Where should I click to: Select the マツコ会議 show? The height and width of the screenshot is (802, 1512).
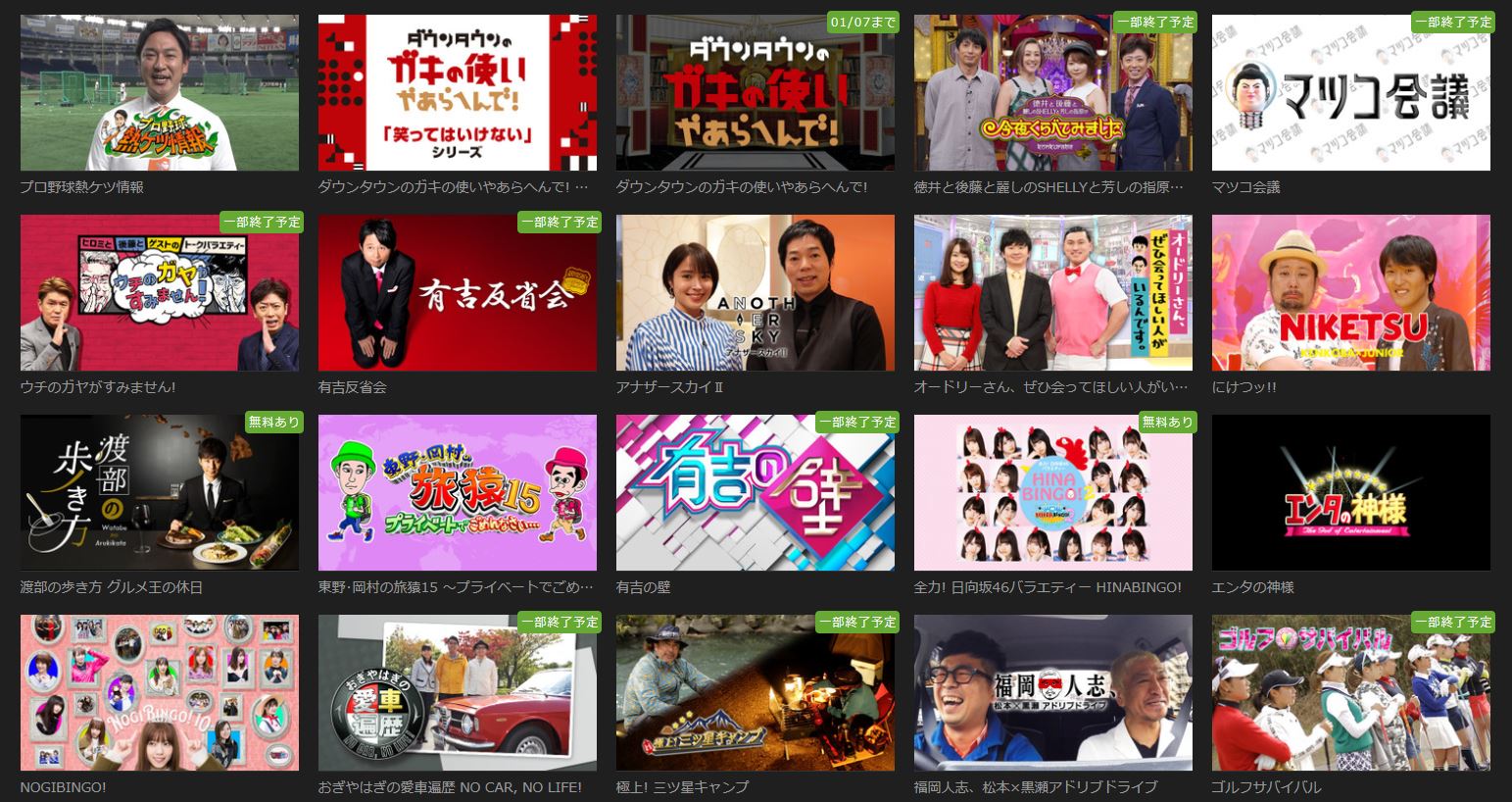click(x=1351, y=93)
